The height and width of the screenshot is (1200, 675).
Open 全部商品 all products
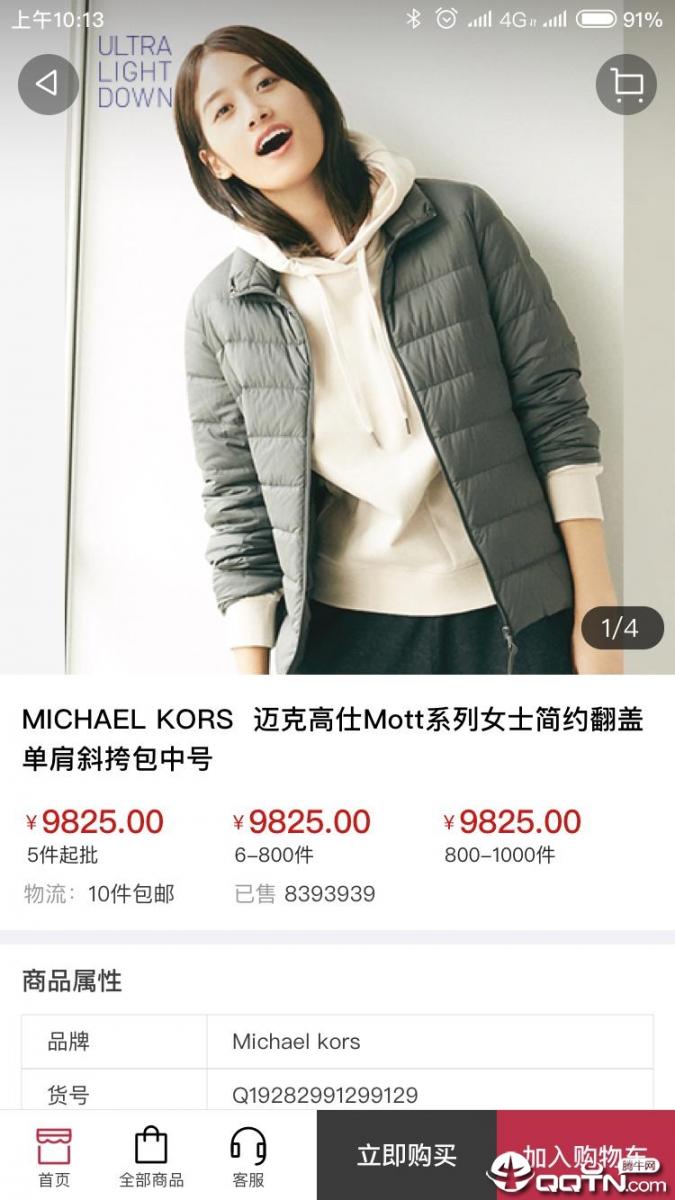(x=151, y=1156)
